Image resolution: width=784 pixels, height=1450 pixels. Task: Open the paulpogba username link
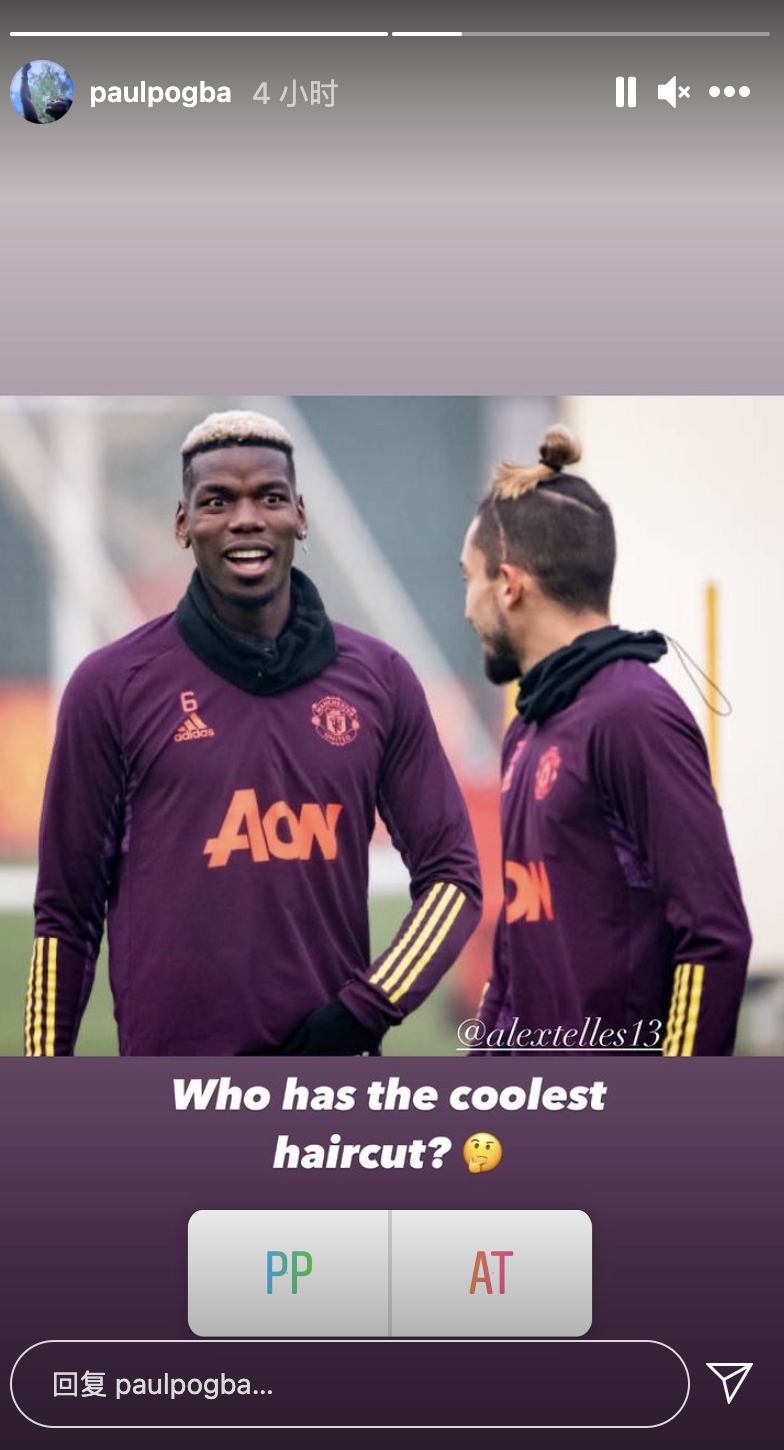coord(160,93)
